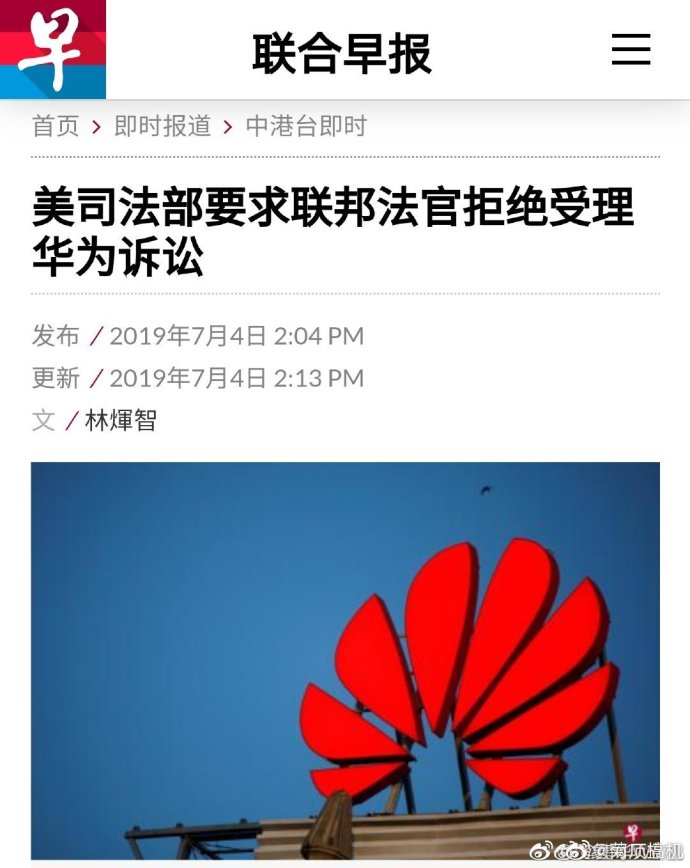
Task: Open the 即时报道 breadcrumb link
Action: [x=162, y=126]
